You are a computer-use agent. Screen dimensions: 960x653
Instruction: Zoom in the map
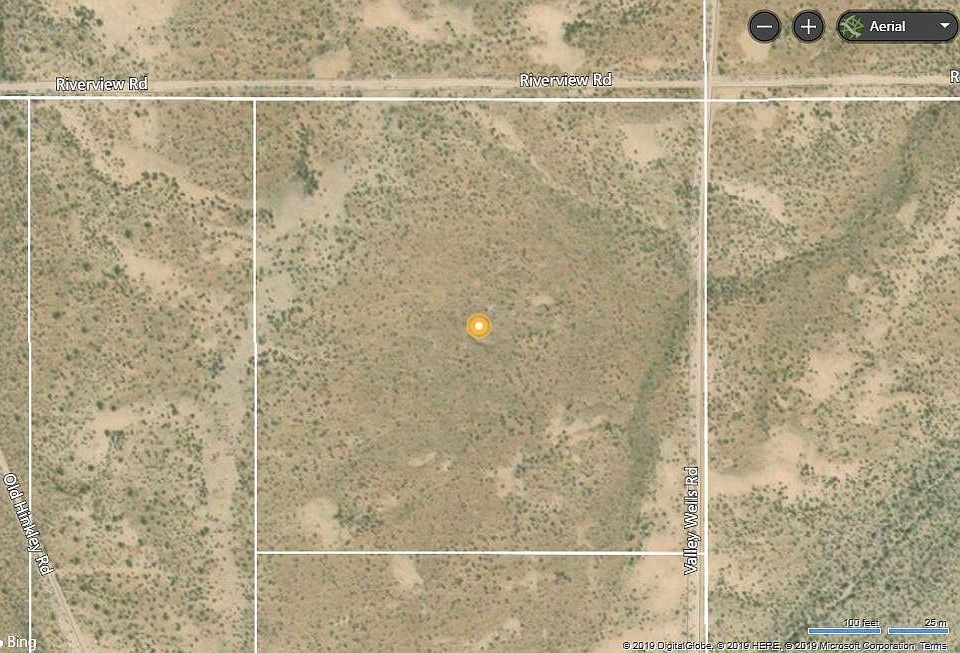(x=808, y=26)
